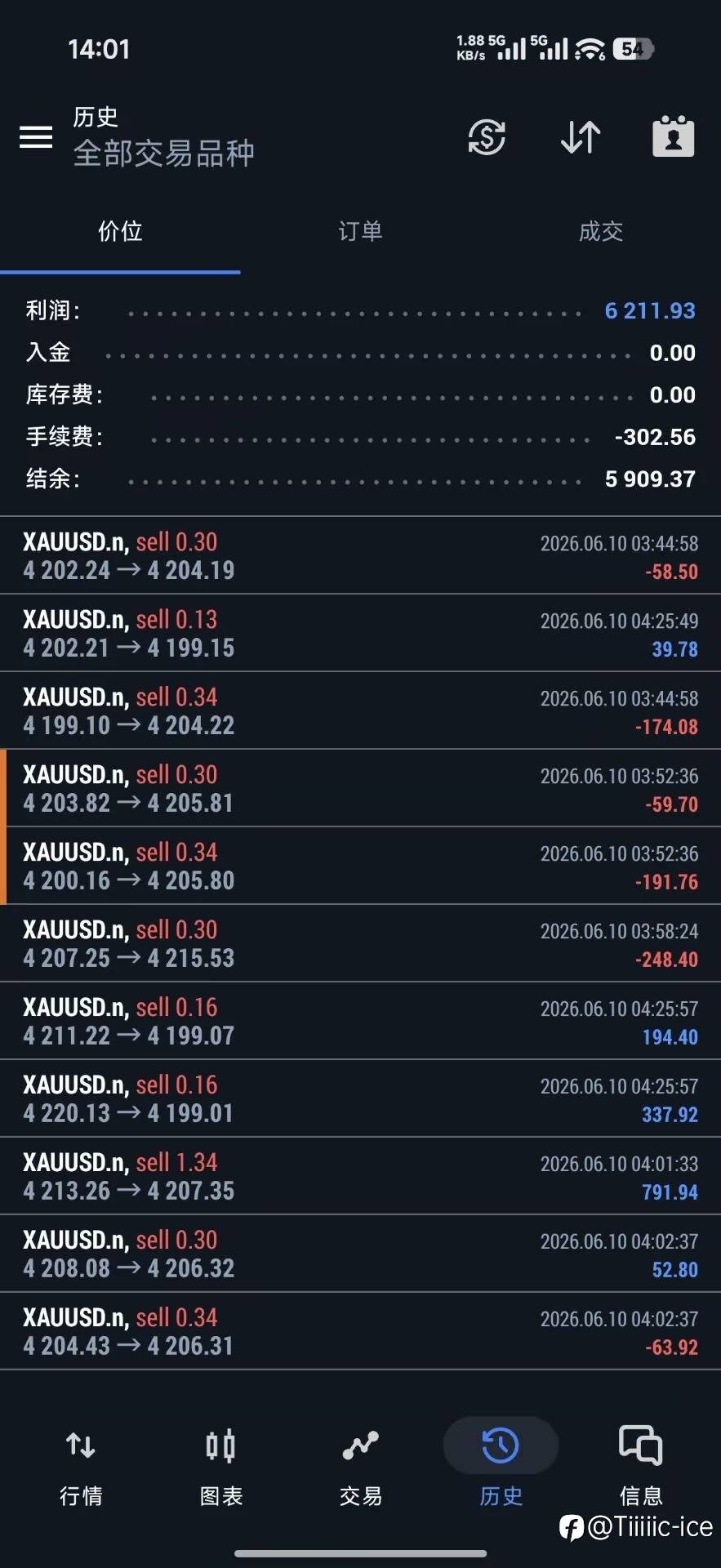The width and height of the screenshot is (721, 1568).
Task: Open the trade with loss -248.40
Action: pos(360,943)
